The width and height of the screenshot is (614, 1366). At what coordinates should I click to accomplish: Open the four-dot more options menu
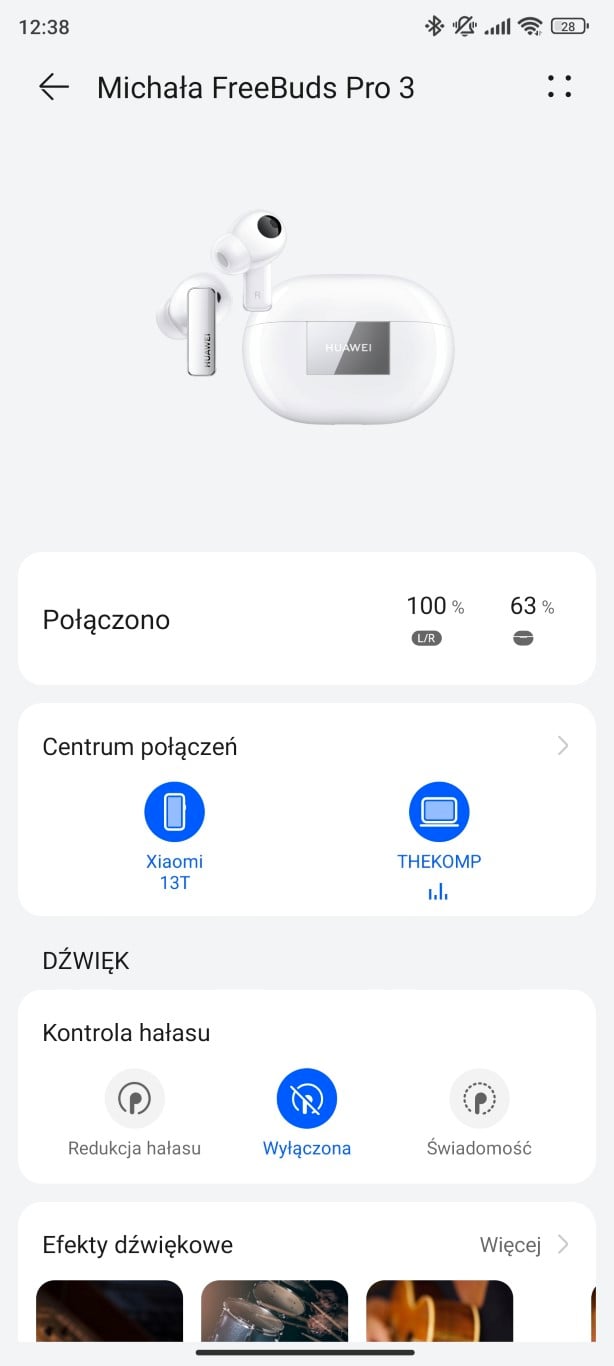[x=560, y=87]
